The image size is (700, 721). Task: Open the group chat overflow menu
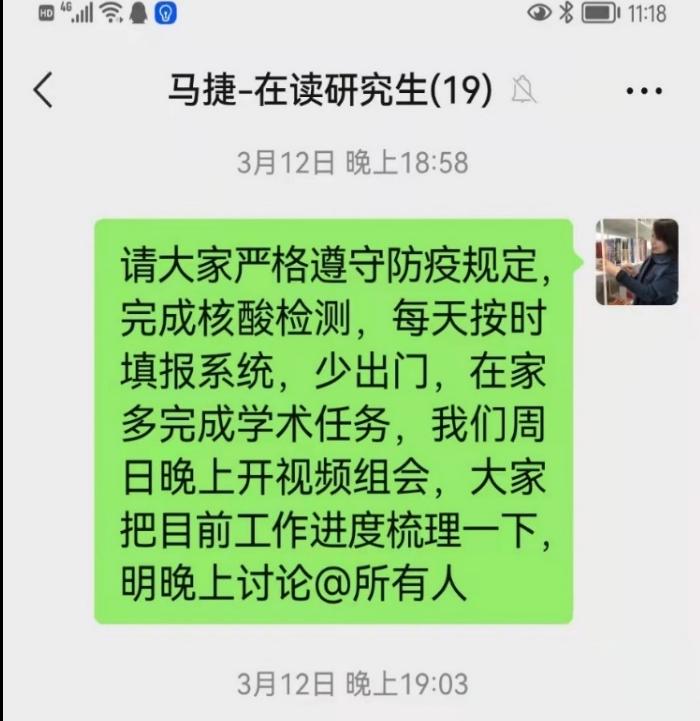(x=644, y=91)
